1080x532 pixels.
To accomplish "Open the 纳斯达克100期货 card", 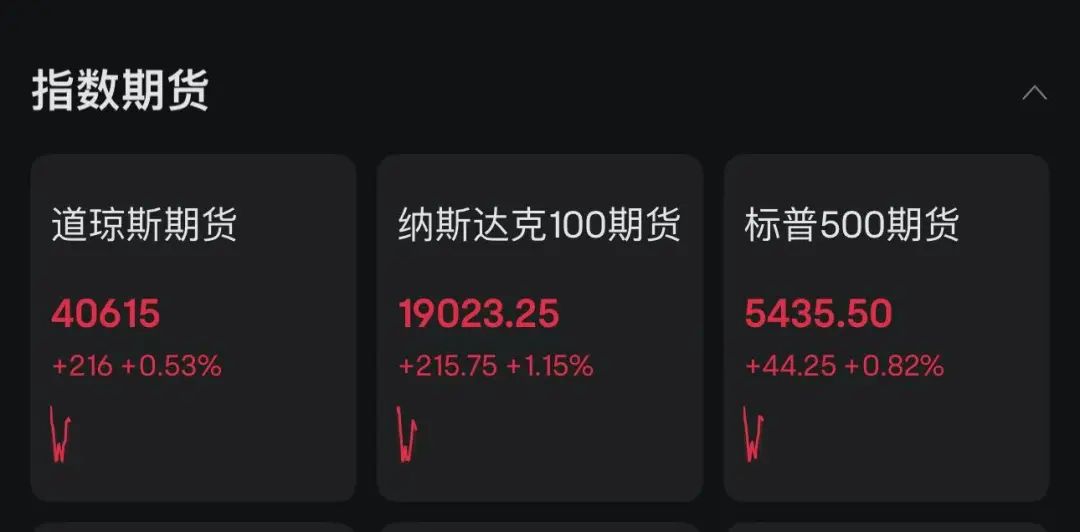I will coord(539,328).
